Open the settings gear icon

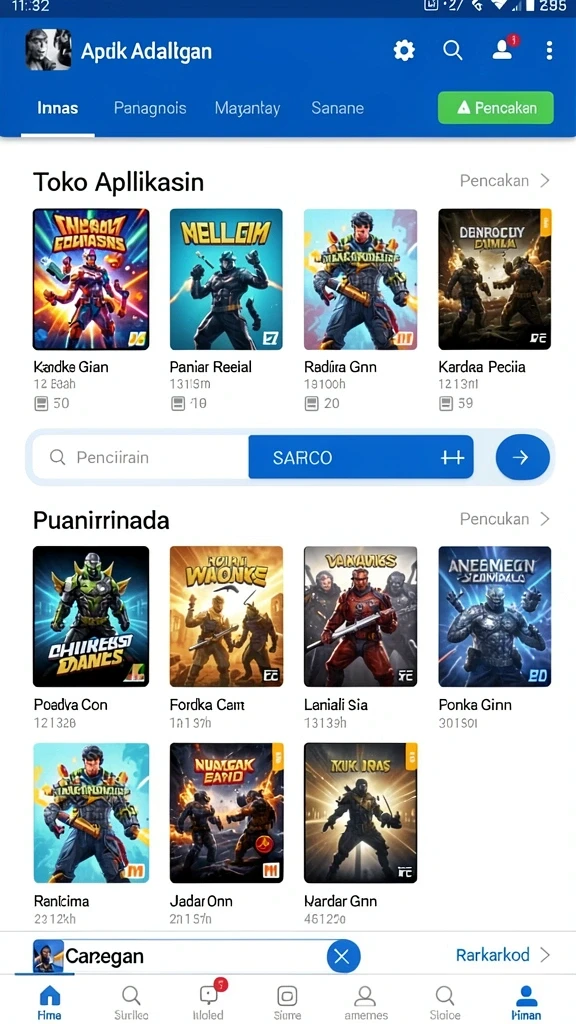pos(404,50)
